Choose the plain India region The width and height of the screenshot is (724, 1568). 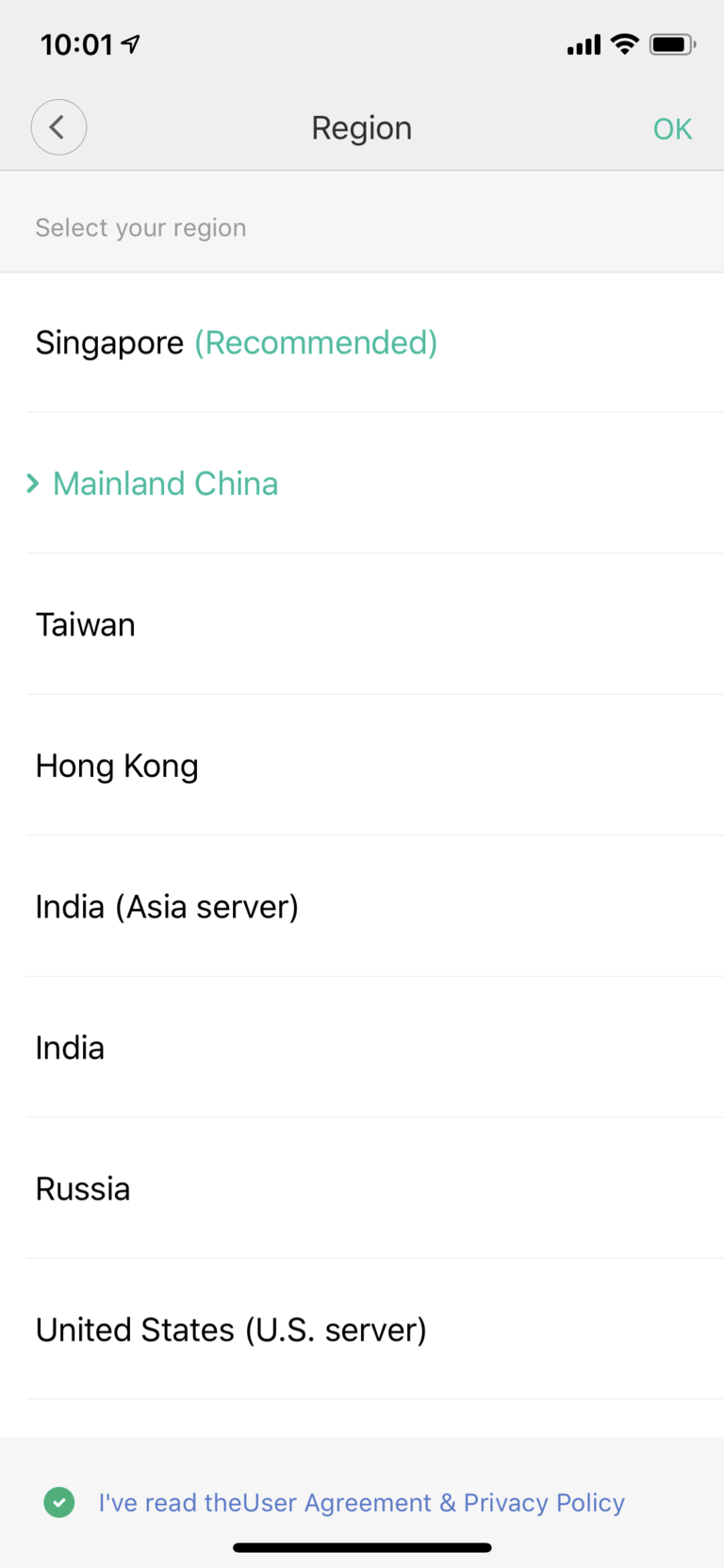tap(70, 1048)
